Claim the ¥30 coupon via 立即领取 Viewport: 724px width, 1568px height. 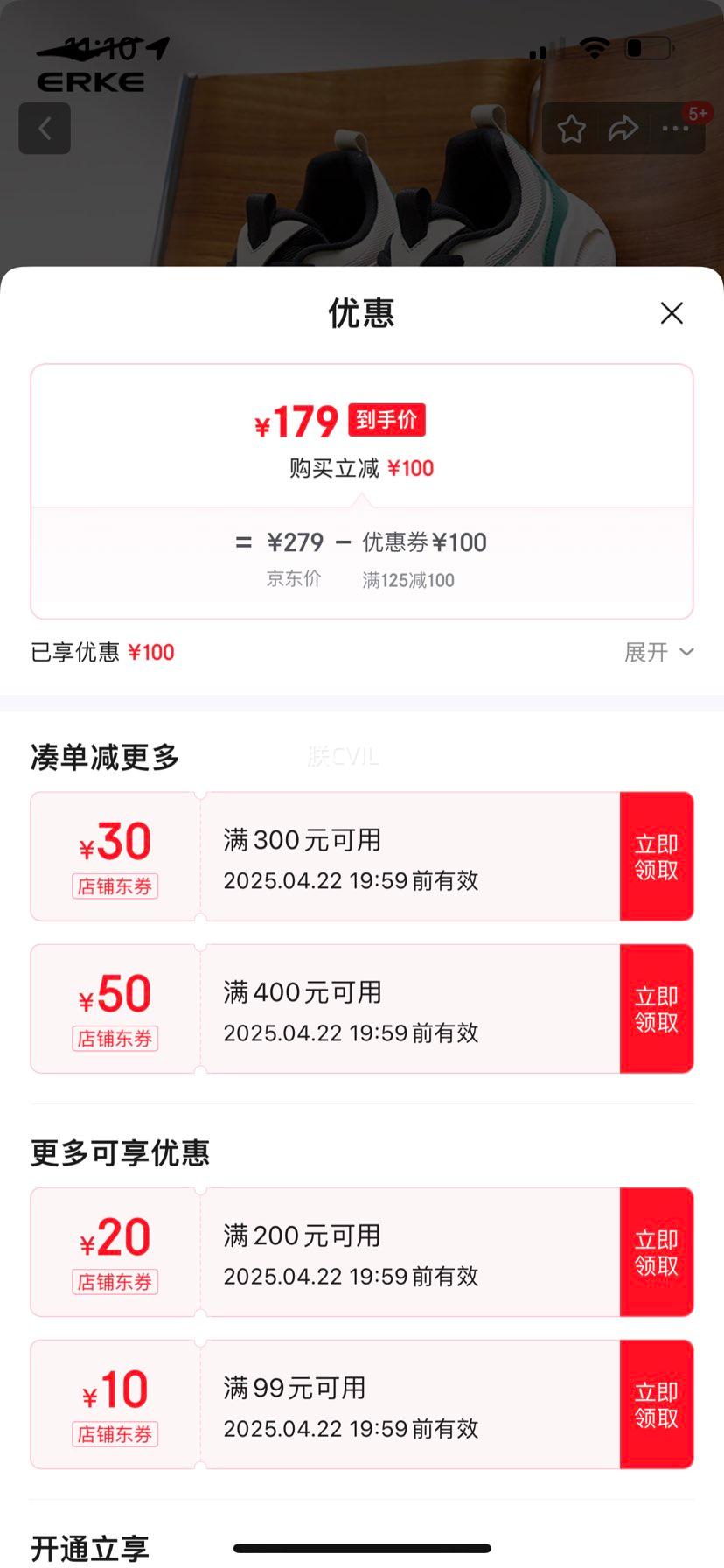(x=656, y=856)
